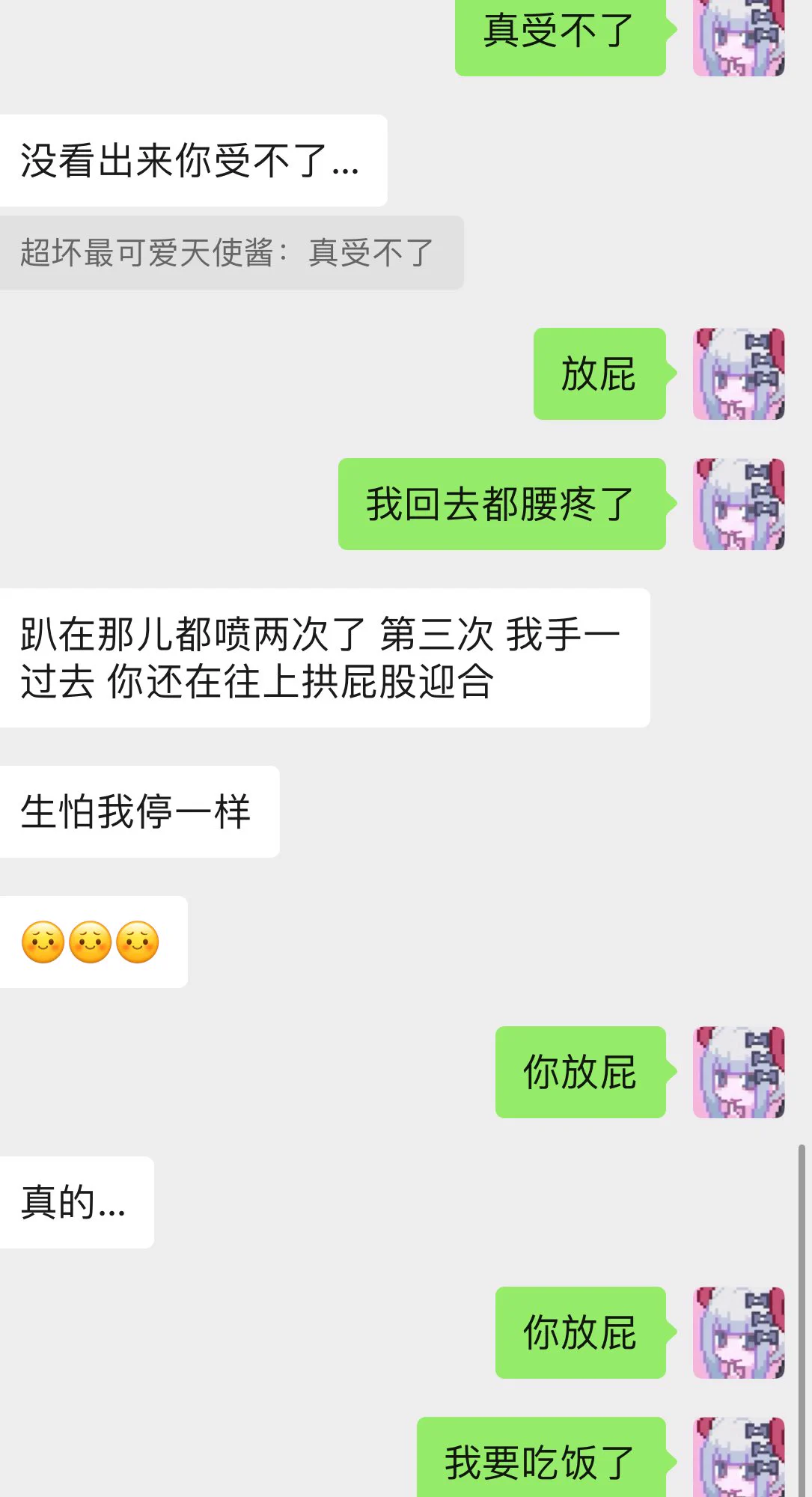Tap the avatar beside the 放屁 message
This screenshot has height=1497, width=812.
[x=739, y=374]
